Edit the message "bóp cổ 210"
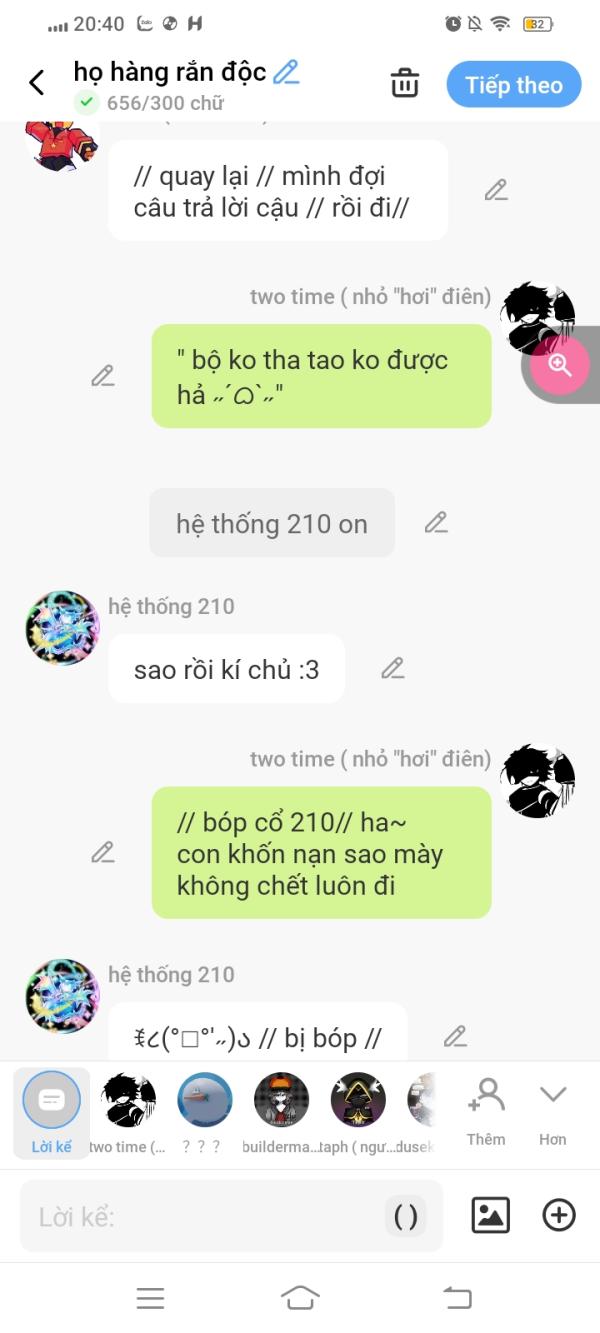600x1333 pixels. 103,853
